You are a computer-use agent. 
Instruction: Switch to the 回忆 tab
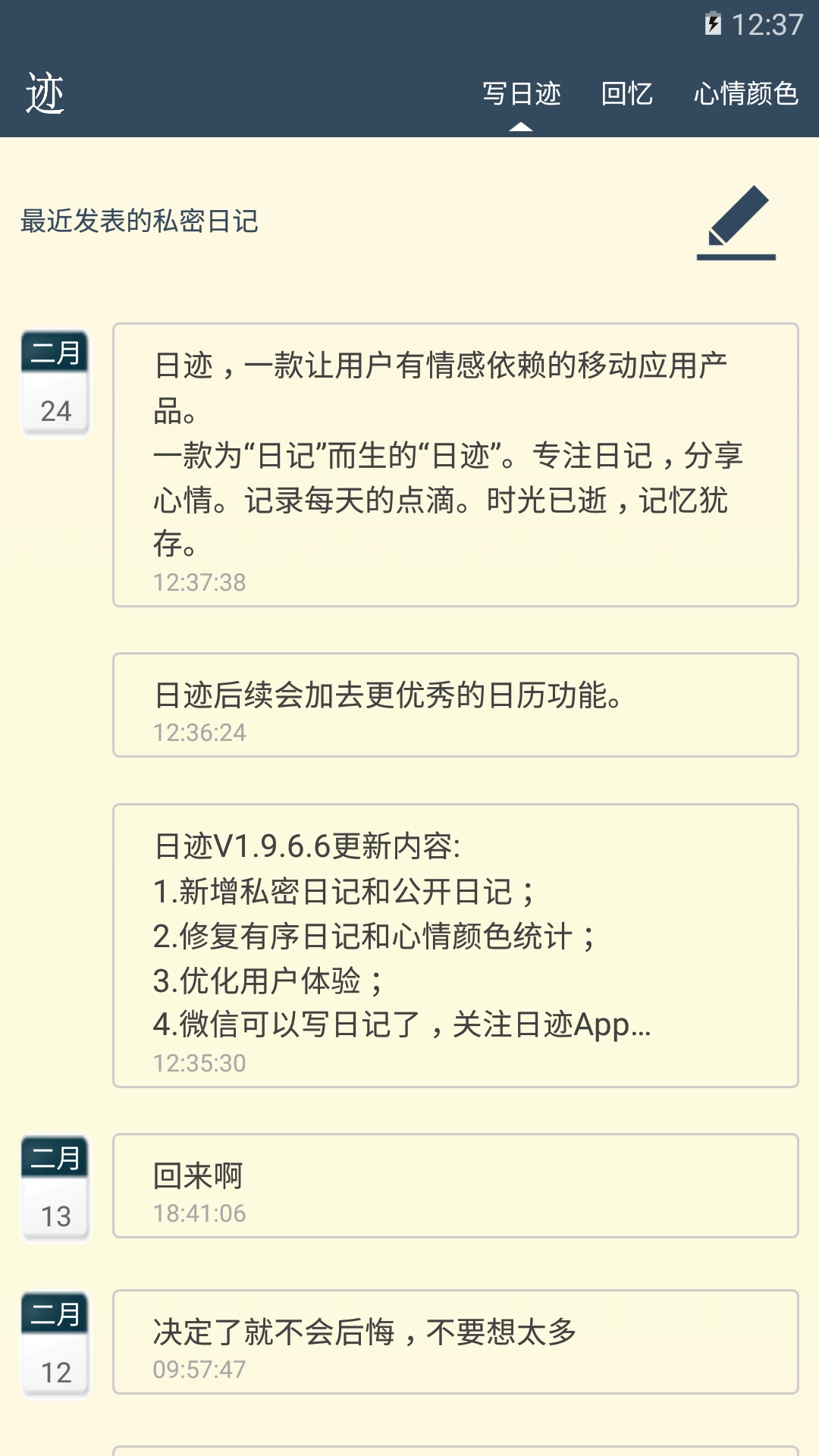pos(626,93)
